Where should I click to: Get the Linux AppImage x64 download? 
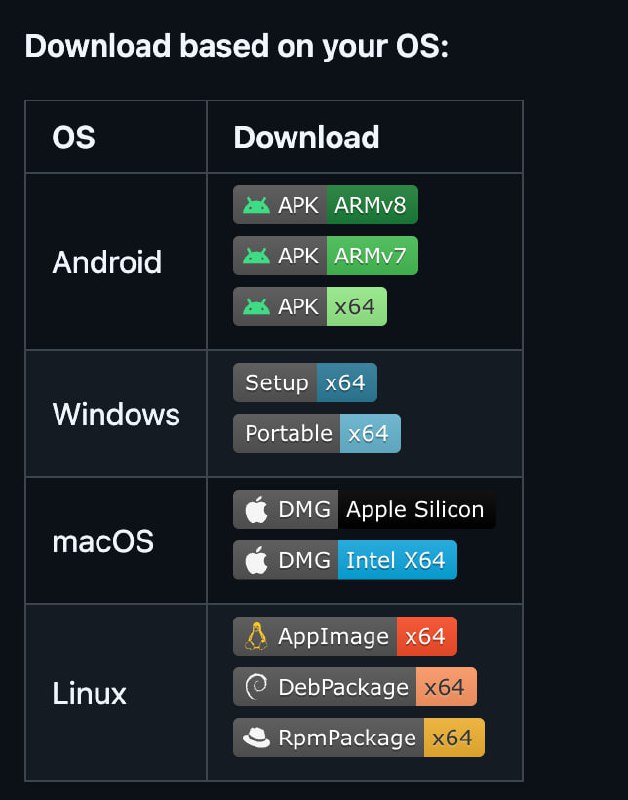point(344,637)
